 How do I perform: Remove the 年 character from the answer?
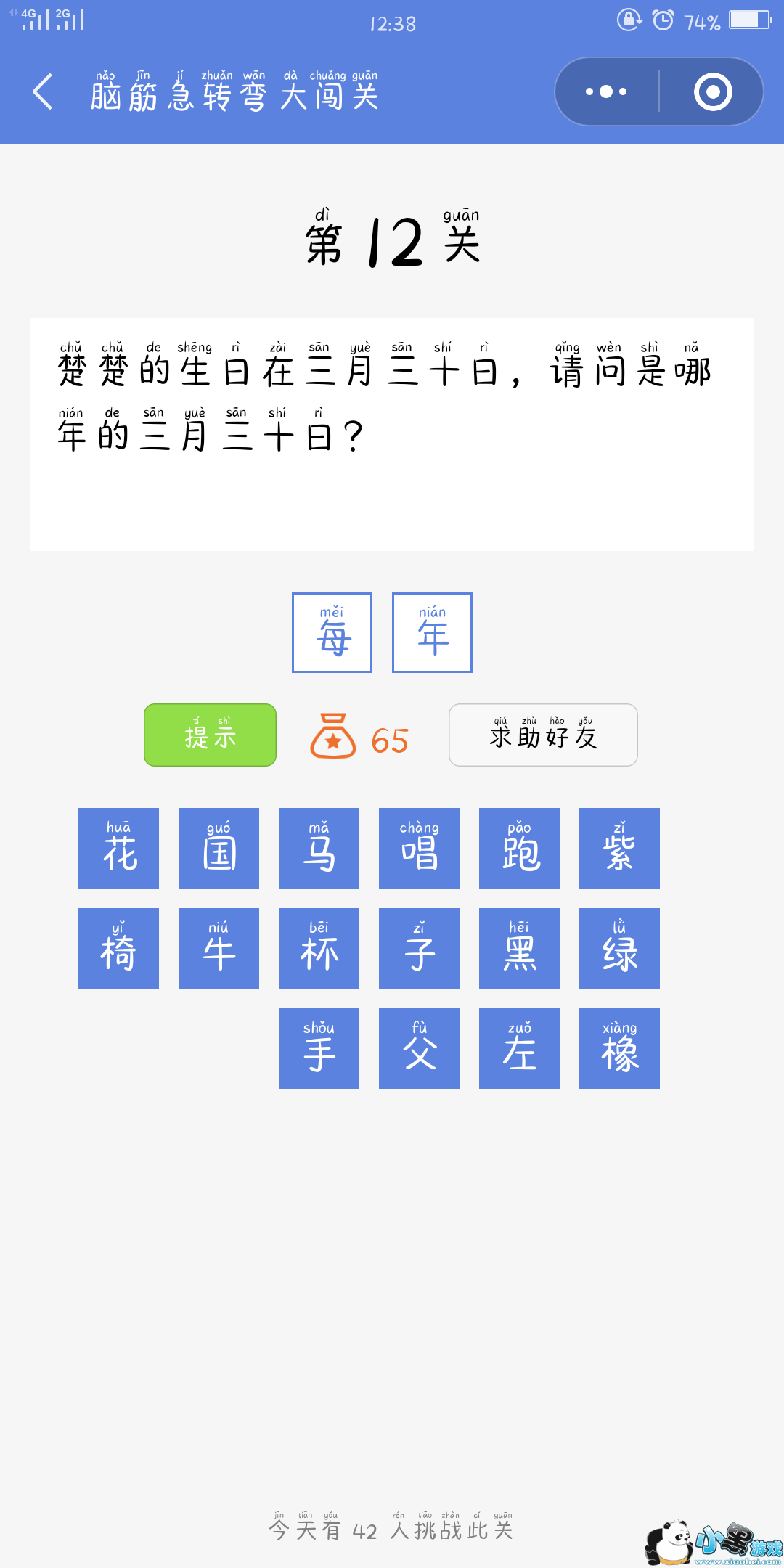pos(432,632)
